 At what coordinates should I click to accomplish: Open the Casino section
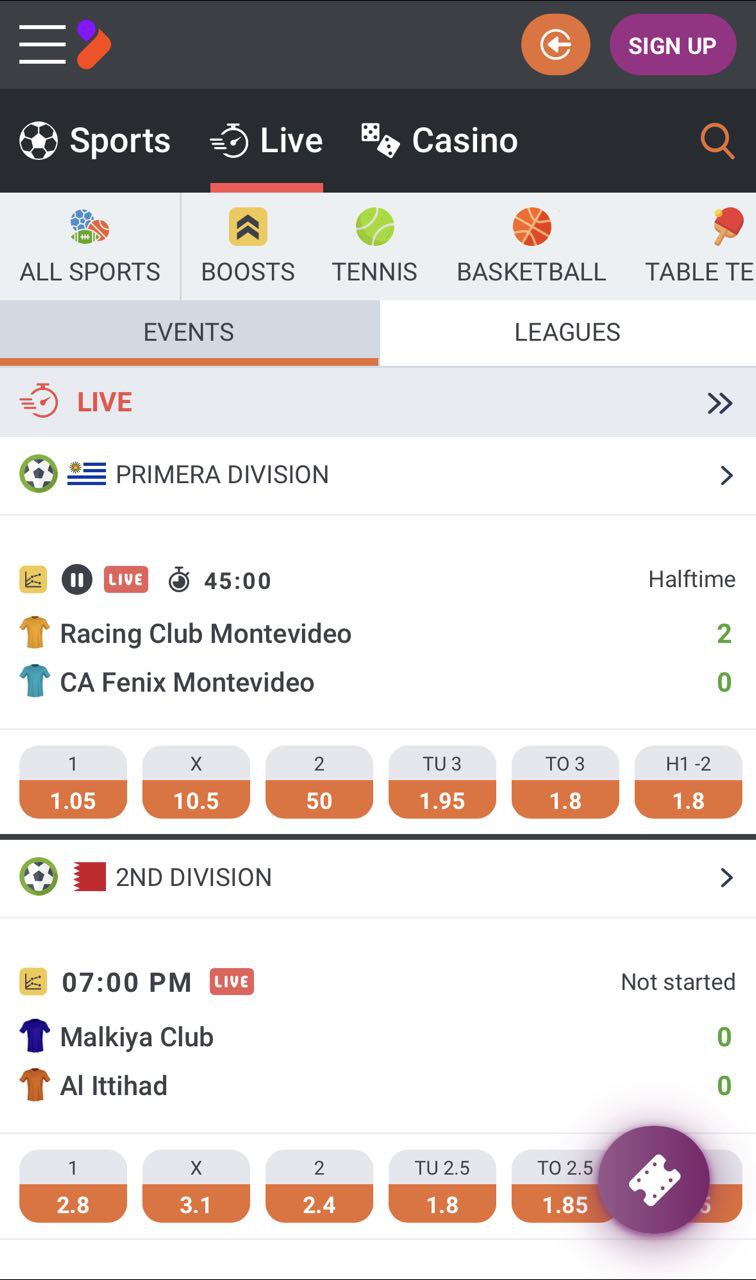440,141
